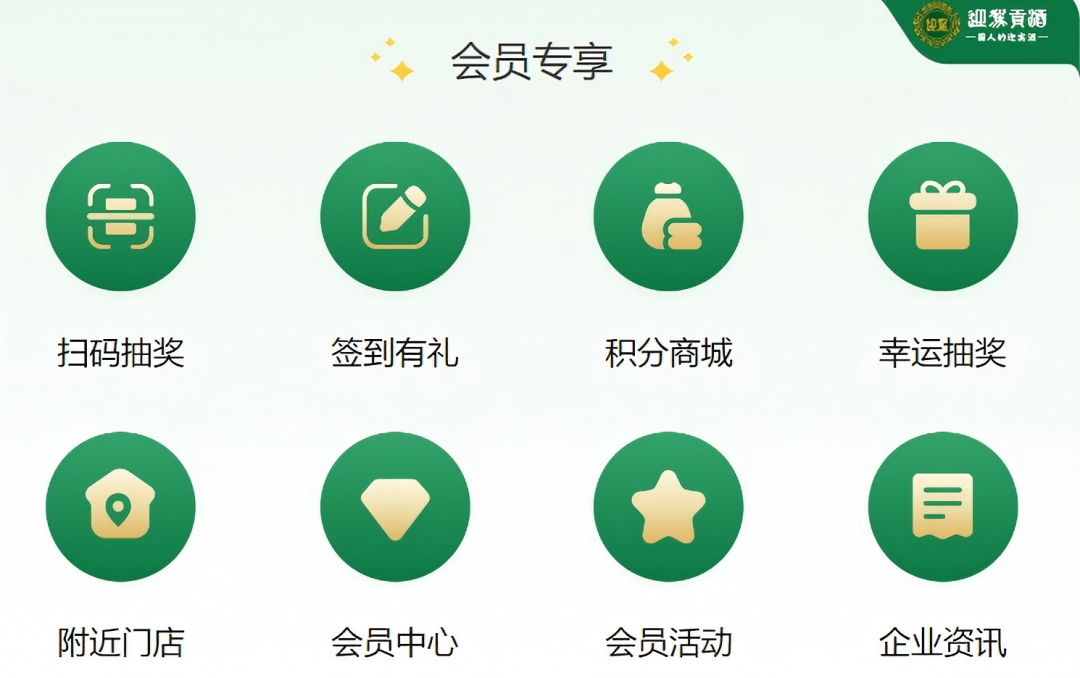View 会员活动 member activities
Viewport: 1080px width, 678px height.
pos(668,506)
